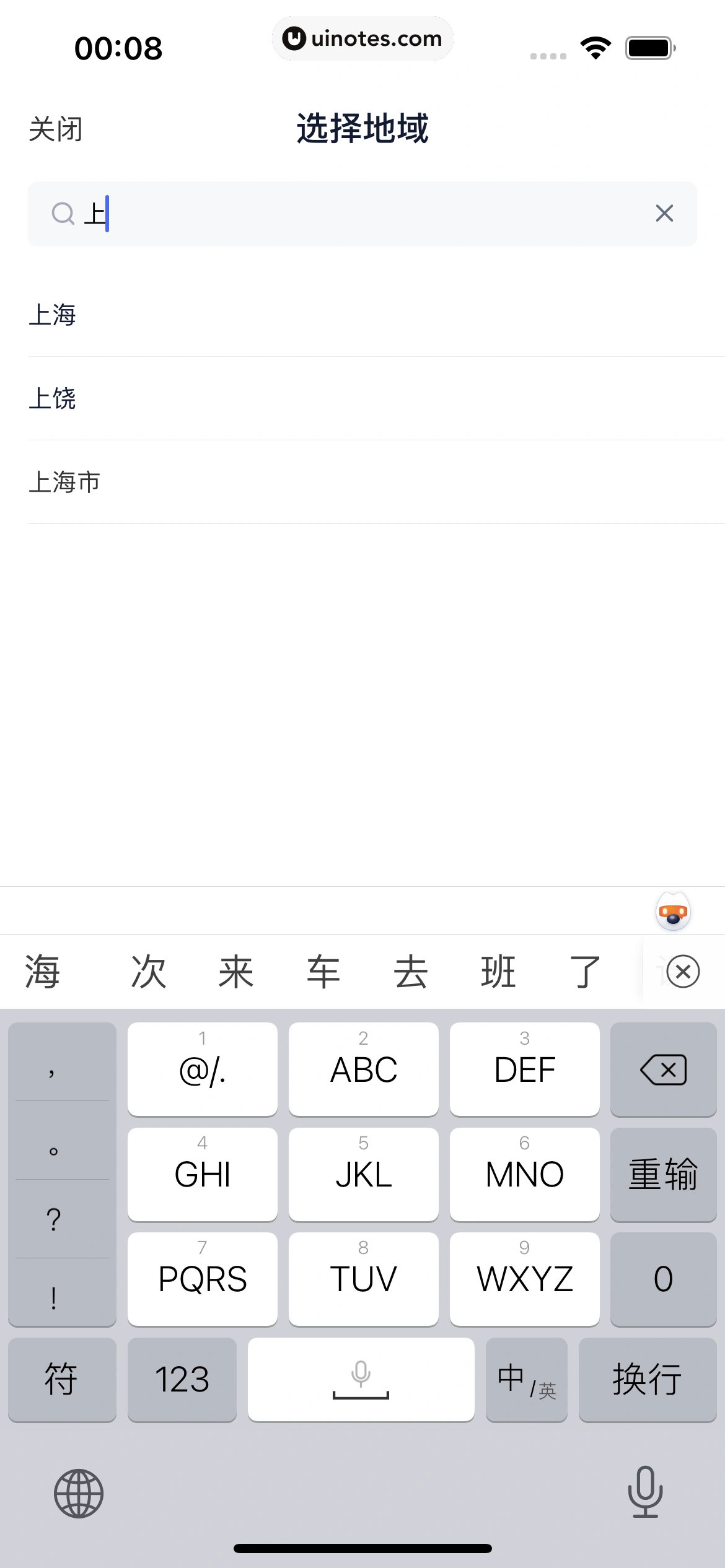
Task: Select 上海 from the results
Action: tap(53, 315)
